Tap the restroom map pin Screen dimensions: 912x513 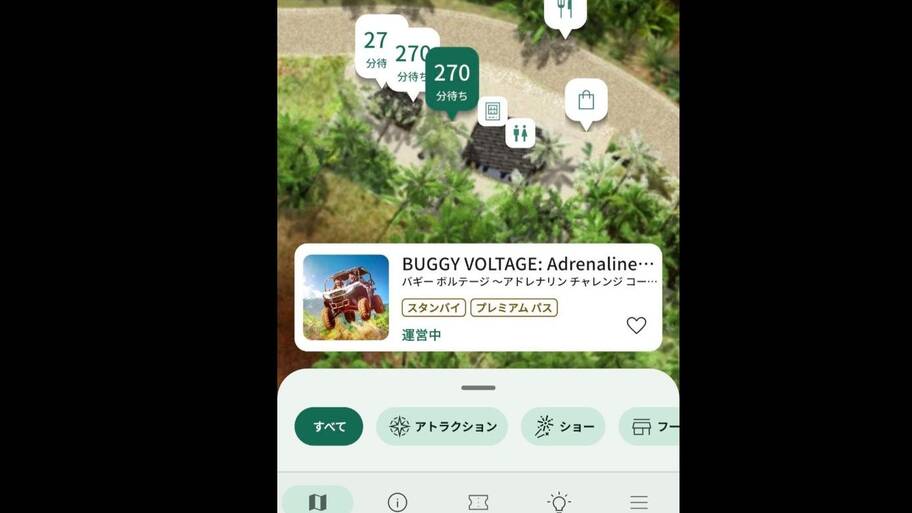click(520, 132)
